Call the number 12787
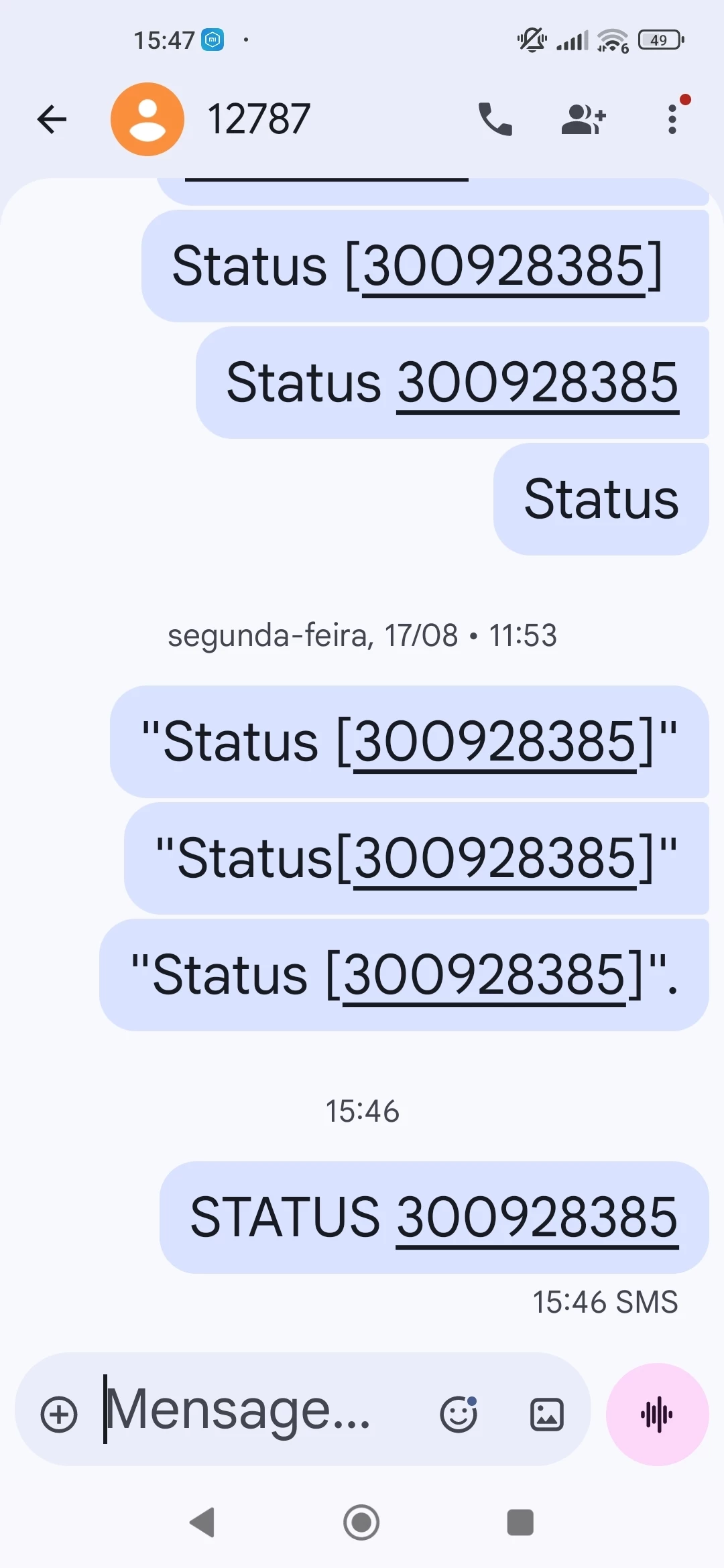724x1568 pixels. [x=495, y=119]
